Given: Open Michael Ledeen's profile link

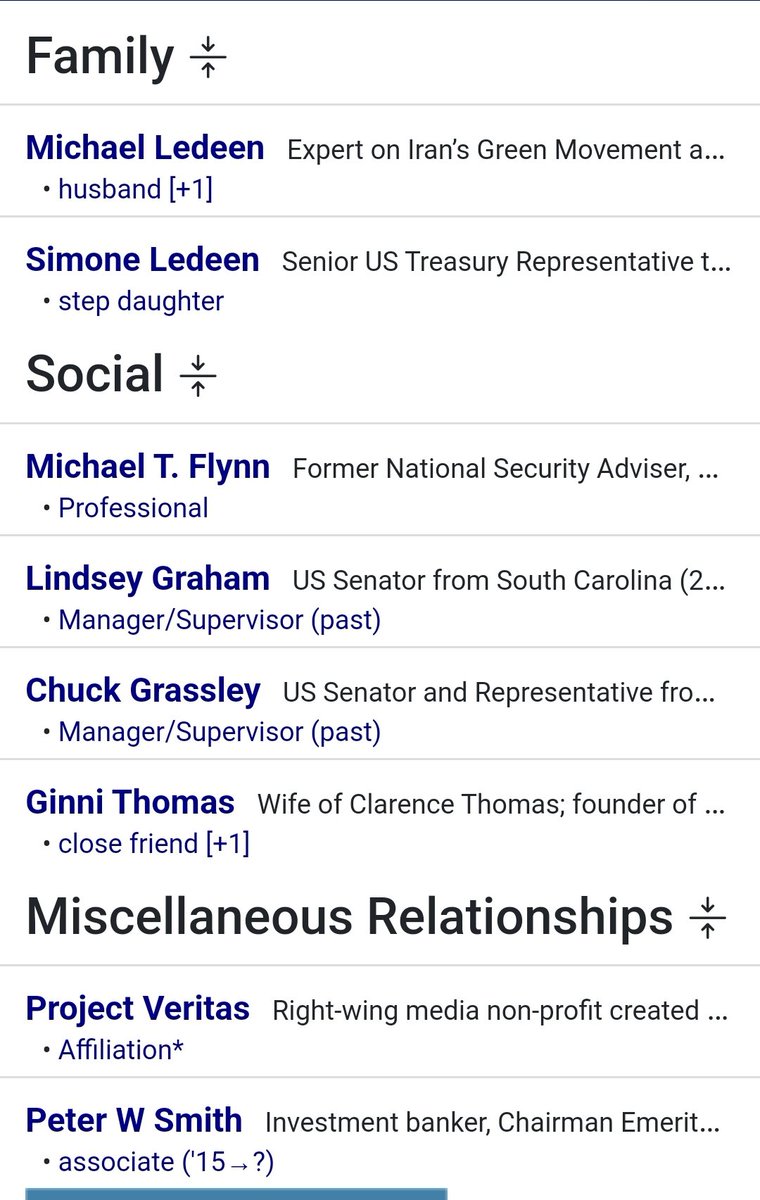Looking at the screenshot, I should (x=145, y=148).
